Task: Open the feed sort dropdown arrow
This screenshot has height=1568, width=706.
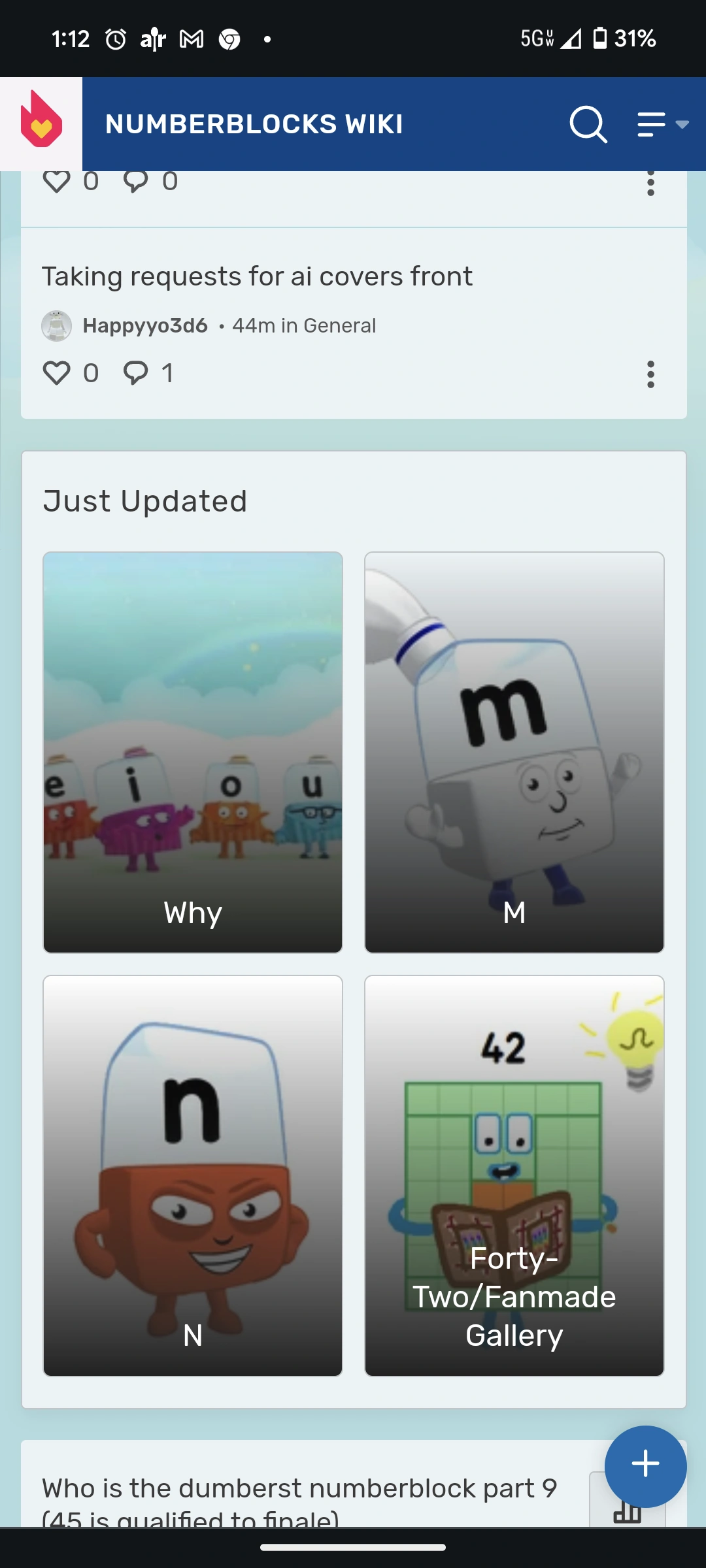Action: pos(681,125)
